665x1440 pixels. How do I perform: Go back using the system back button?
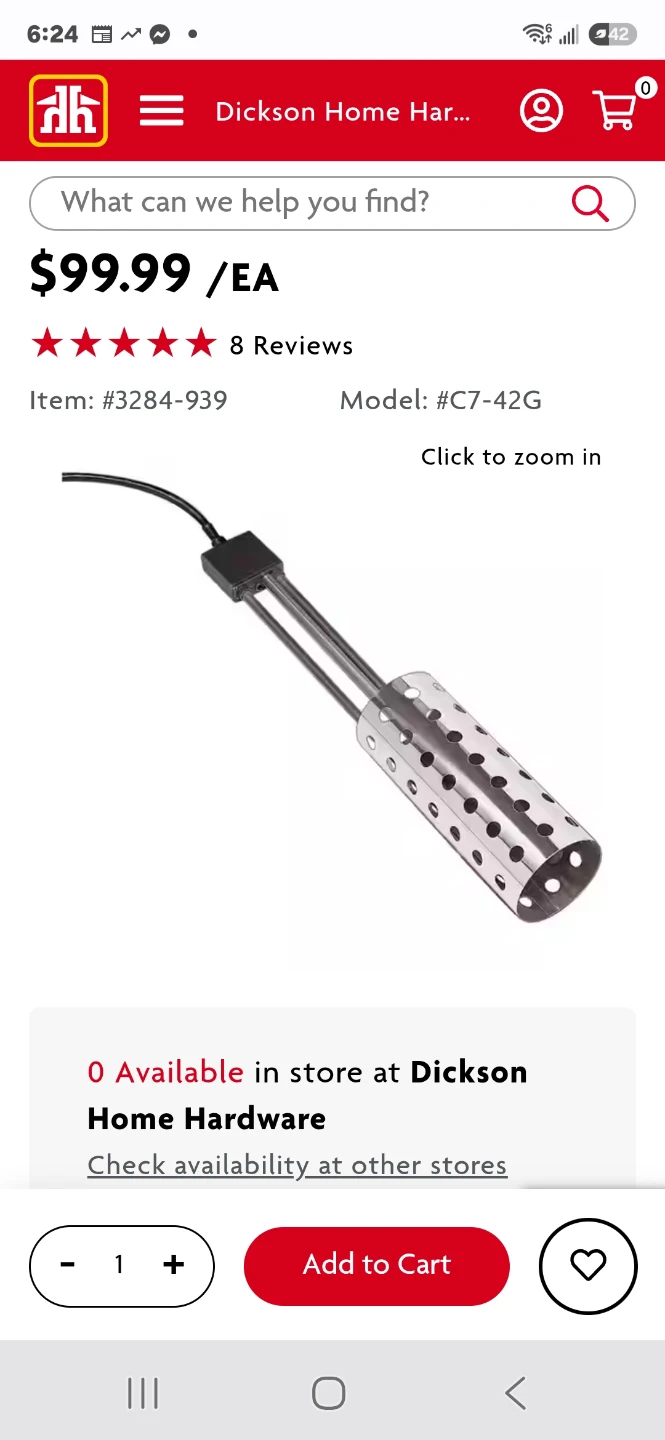pos(515,1393)
